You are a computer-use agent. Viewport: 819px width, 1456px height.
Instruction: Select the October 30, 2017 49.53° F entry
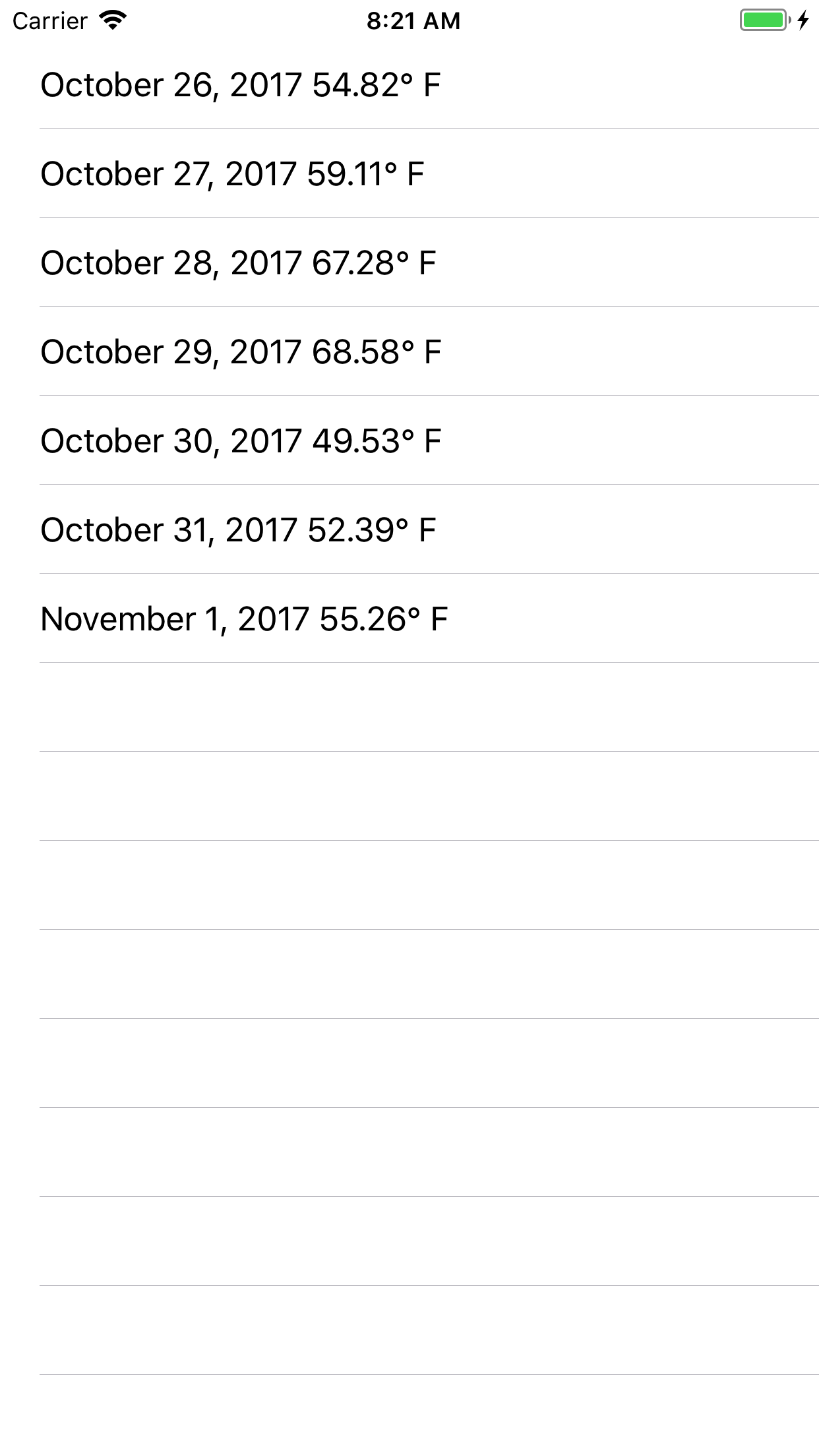click(409, 440)
